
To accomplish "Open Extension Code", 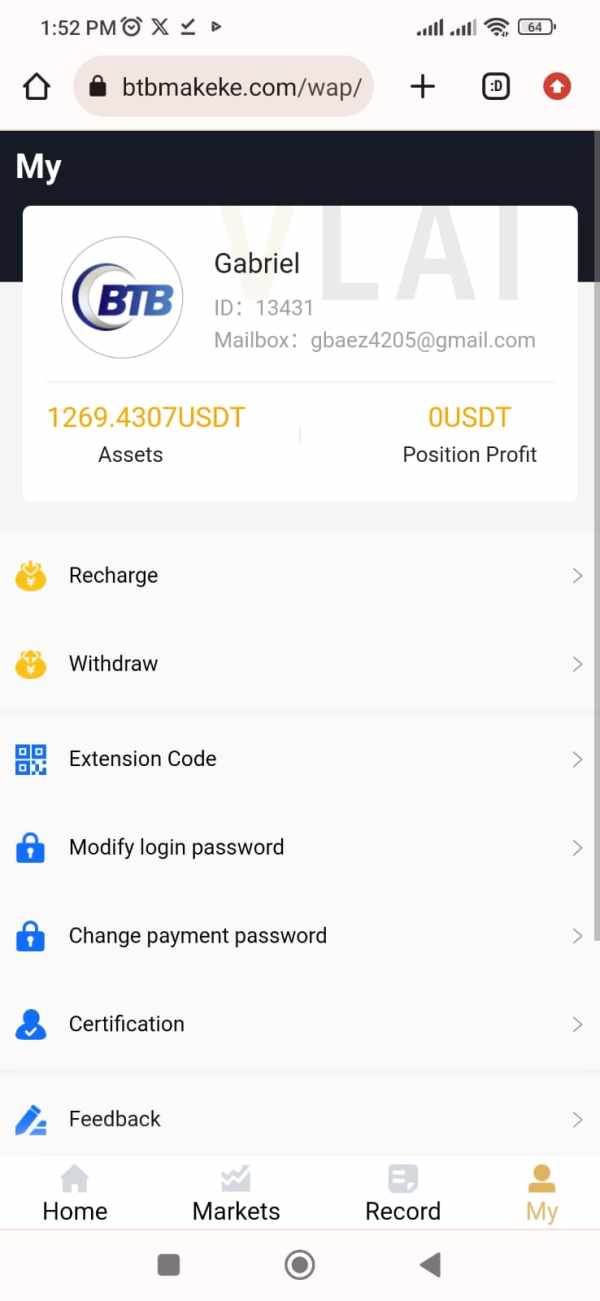I will [300, 759].
